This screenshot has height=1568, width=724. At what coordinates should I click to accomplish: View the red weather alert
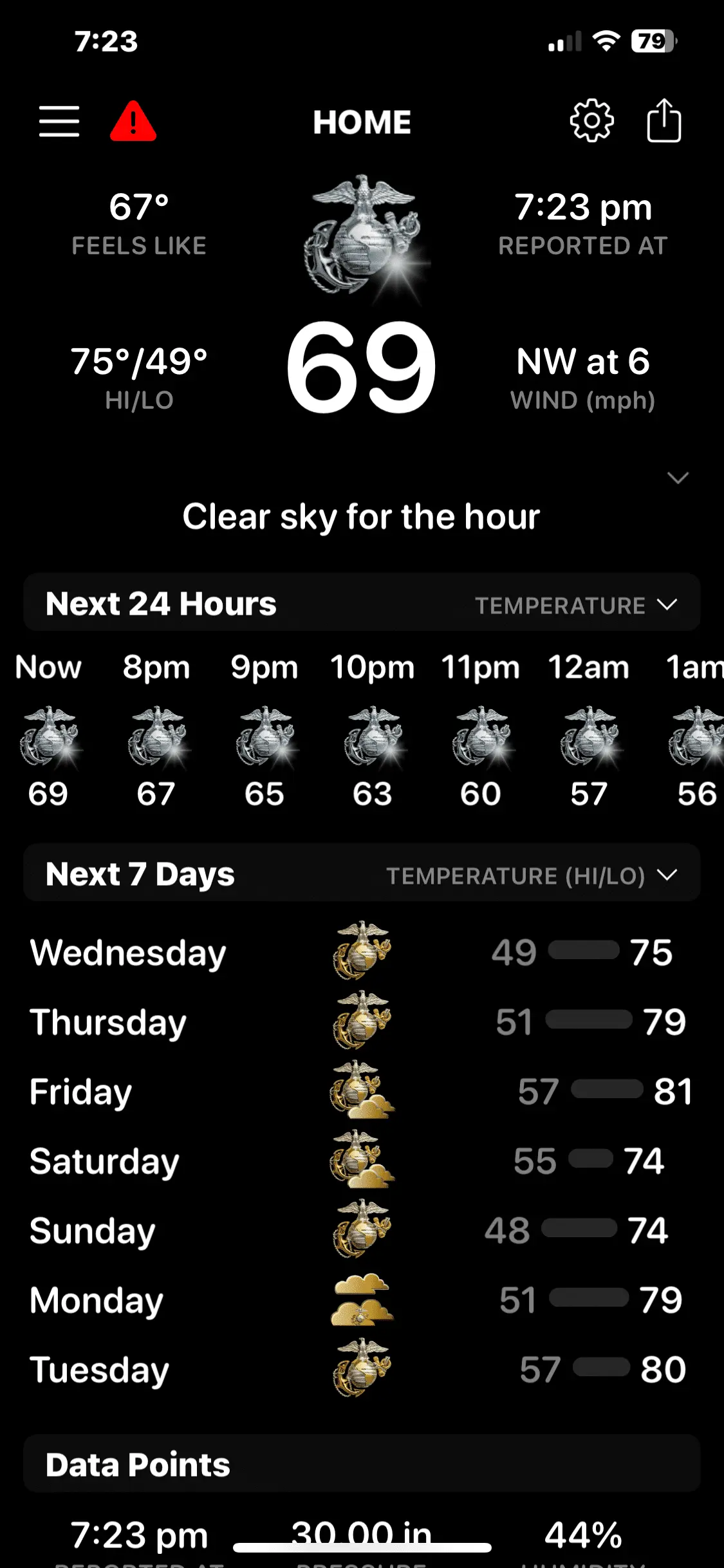133,122
